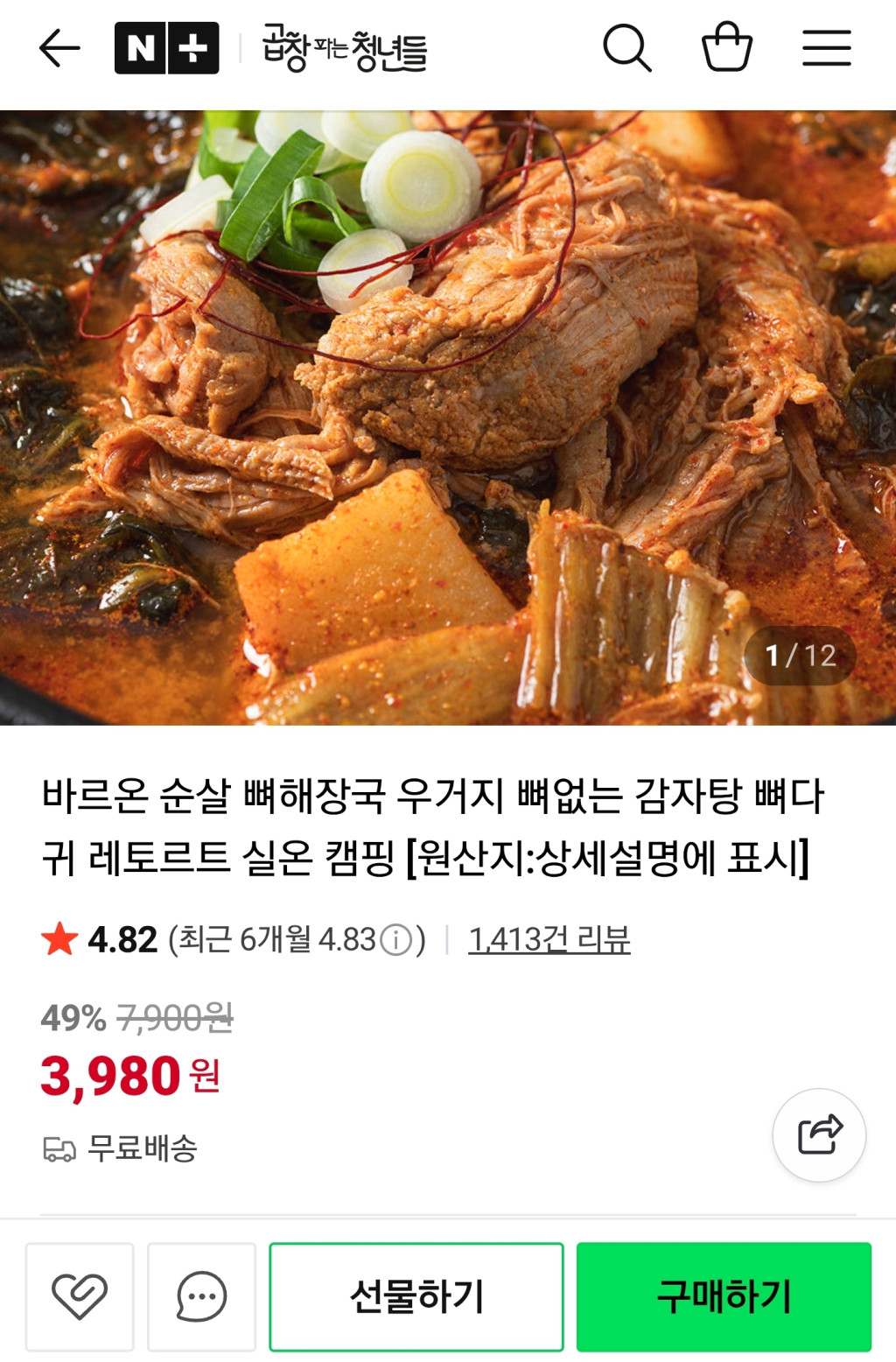Screen dimensions: 896x1362
Task: Open the N+ membership home
Action: (166, 48)
